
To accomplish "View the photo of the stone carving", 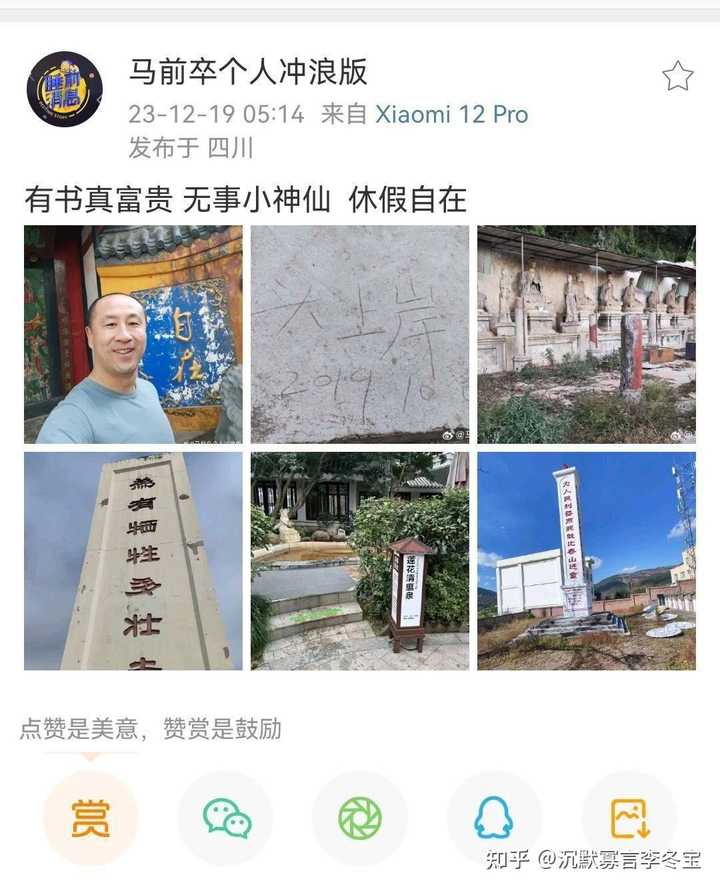I will (x=359, y=334).
